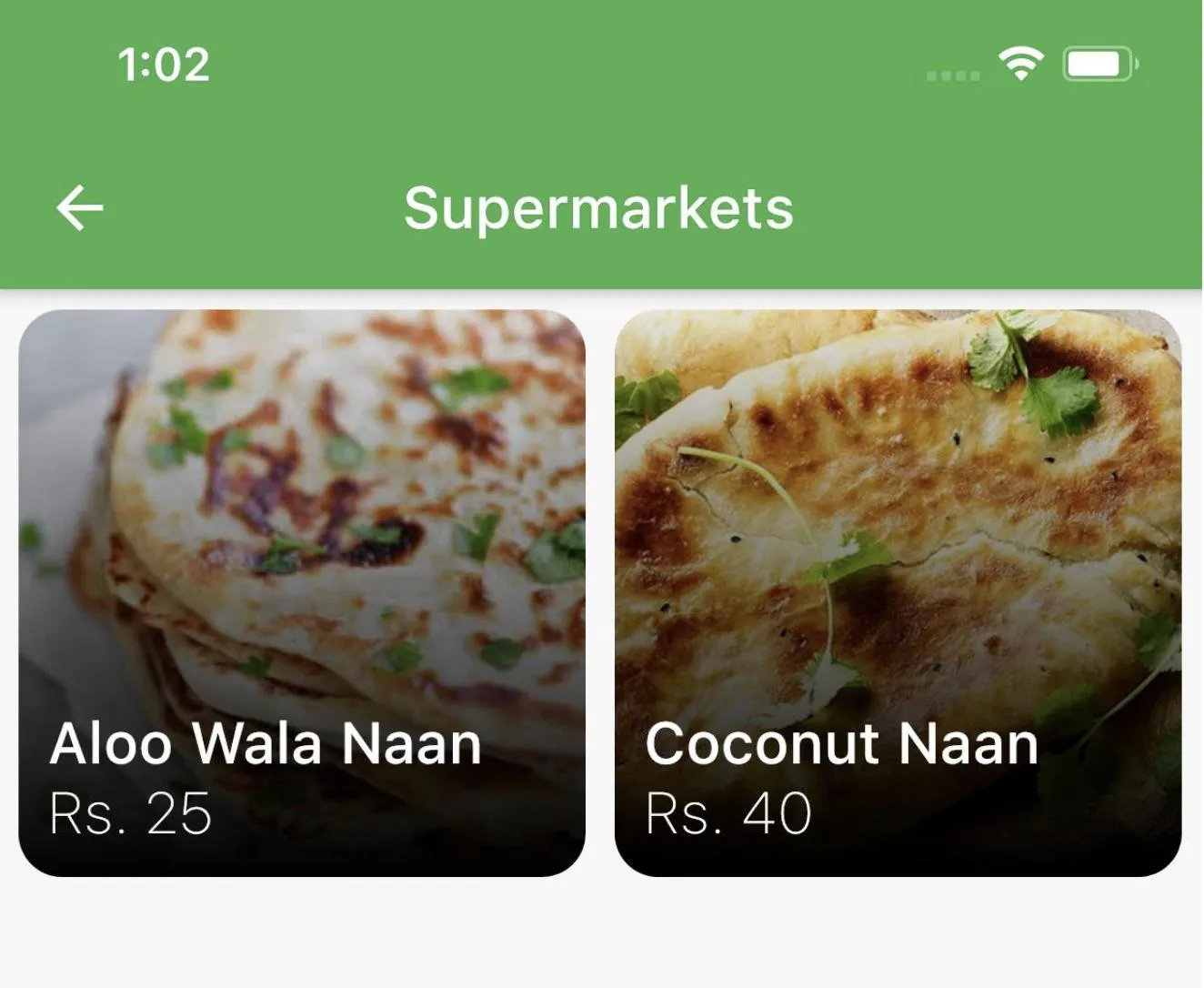Open the Aloo Wala Naan card
The width and height of the screenshot is (1204, 988).
pyautogui.click(x=302, y=593)
